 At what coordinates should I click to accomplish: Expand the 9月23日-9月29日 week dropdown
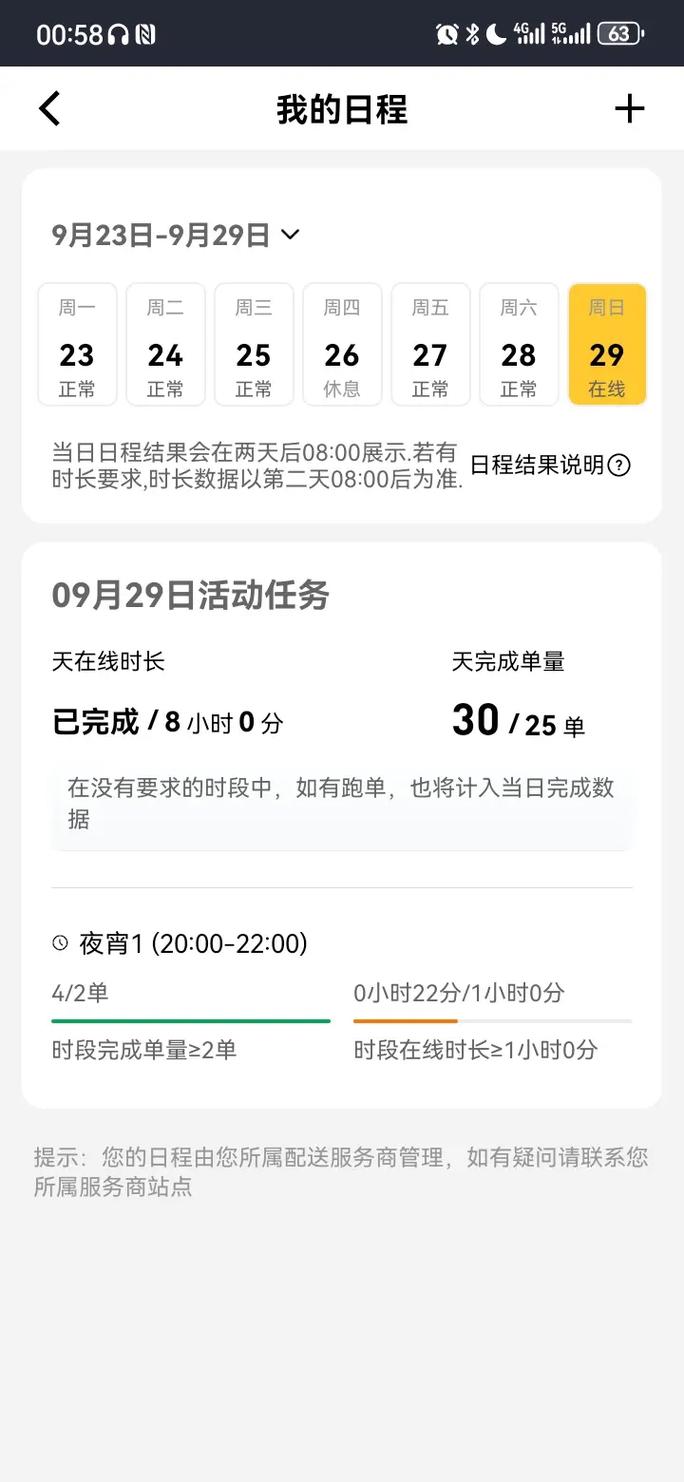coord(177,235)
